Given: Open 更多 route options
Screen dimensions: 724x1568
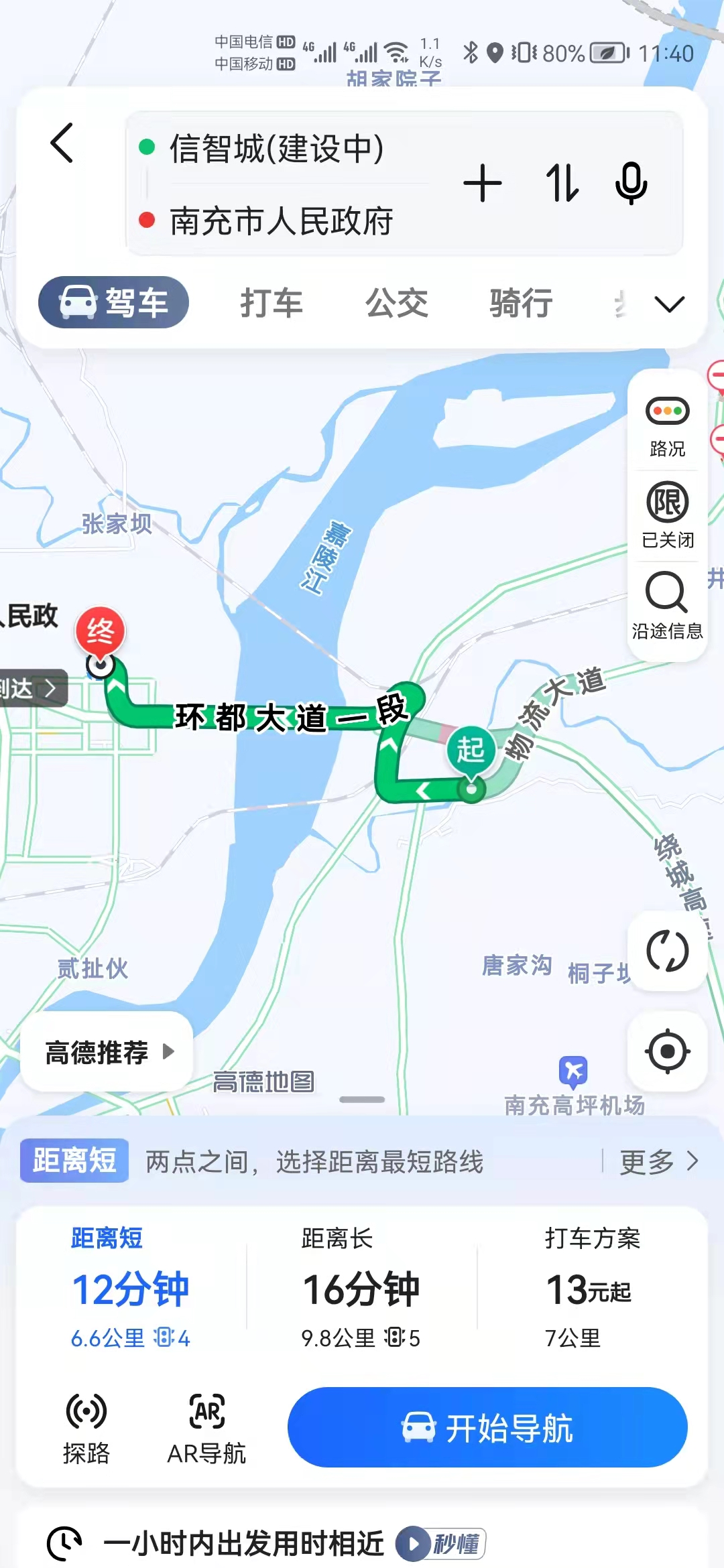Looking at the screenshot, I should [658, 1161].
